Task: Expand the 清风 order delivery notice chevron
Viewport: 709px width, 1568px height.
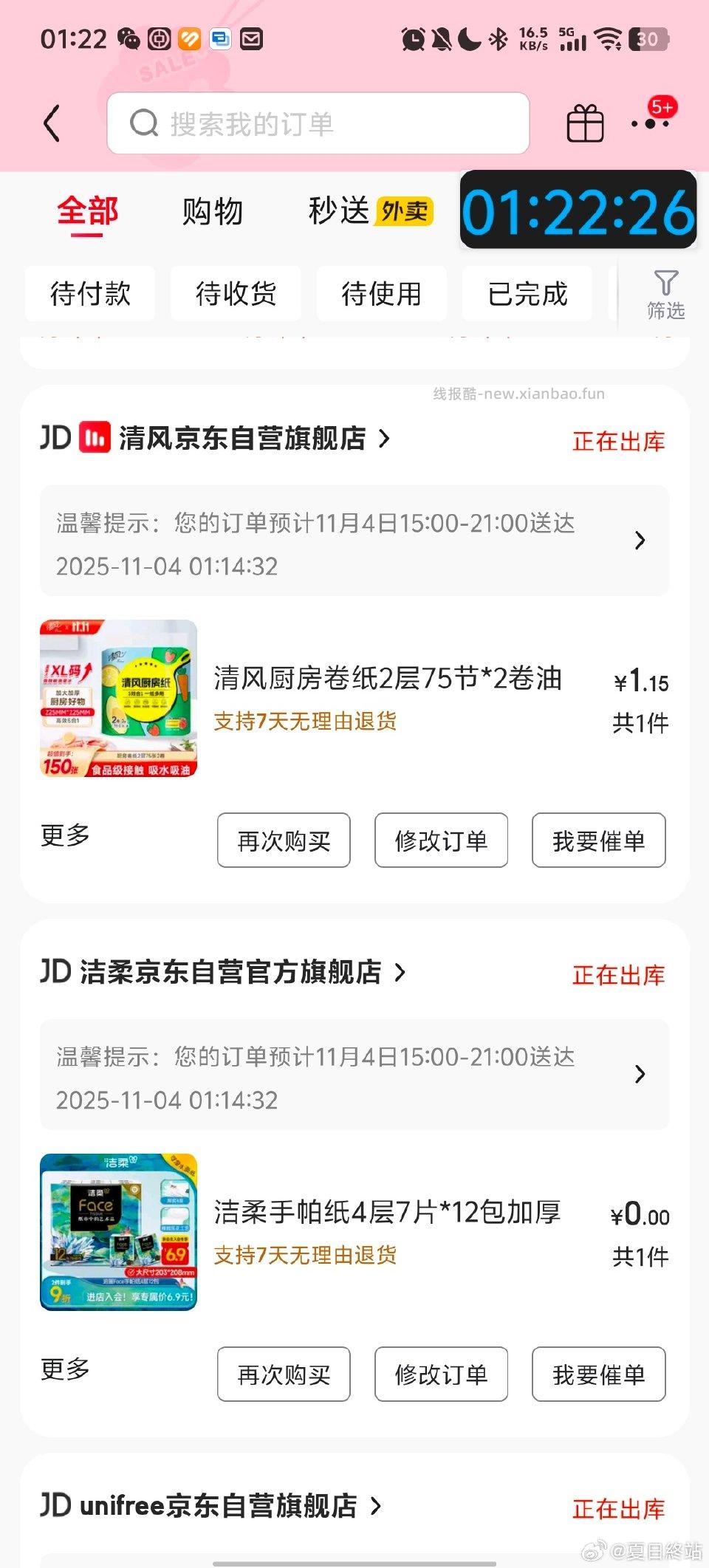Action: pyautogui.click(x=640, y=540)
